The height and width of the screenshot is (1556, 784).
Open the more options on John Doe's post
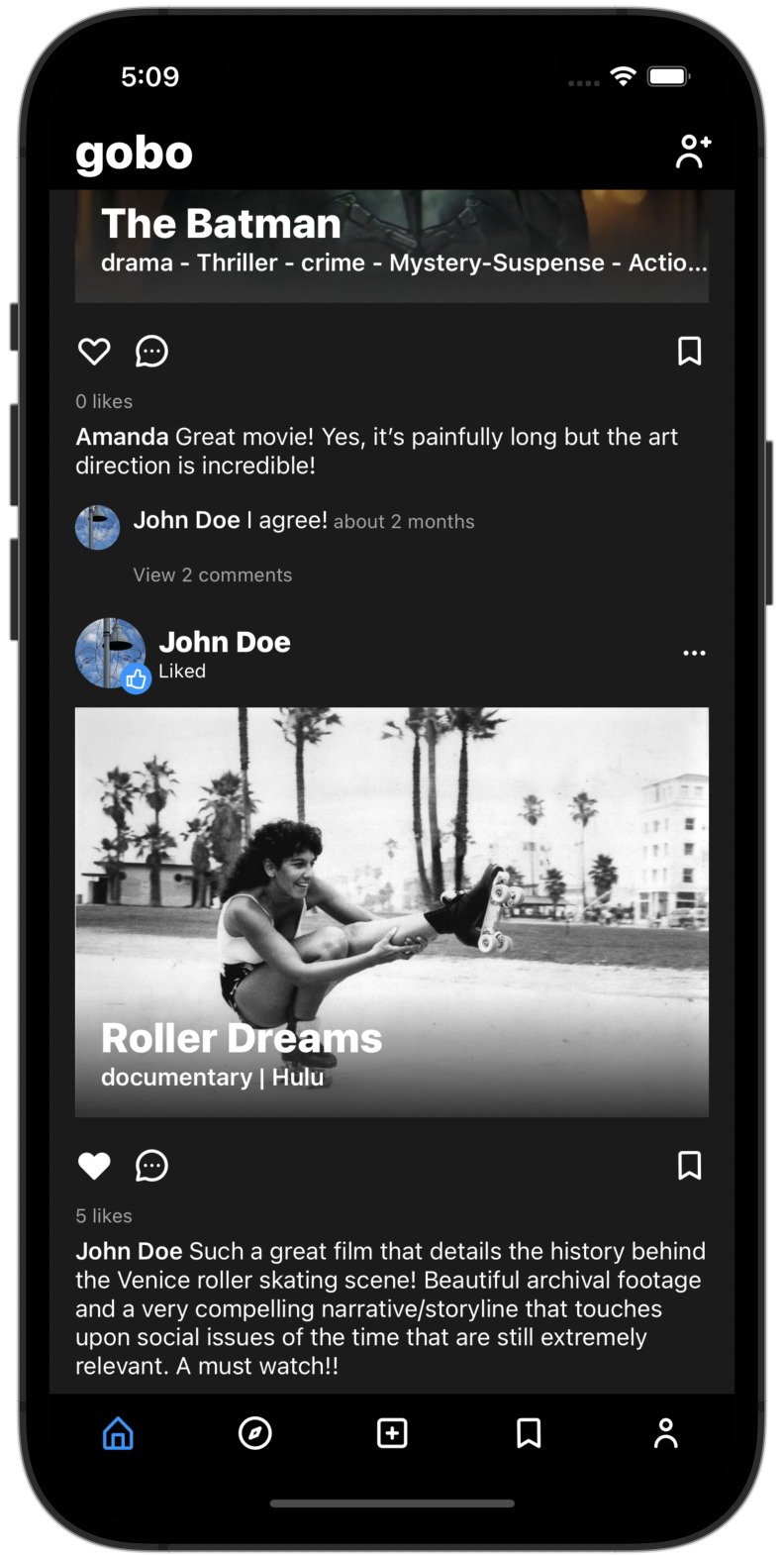(694, 654)
